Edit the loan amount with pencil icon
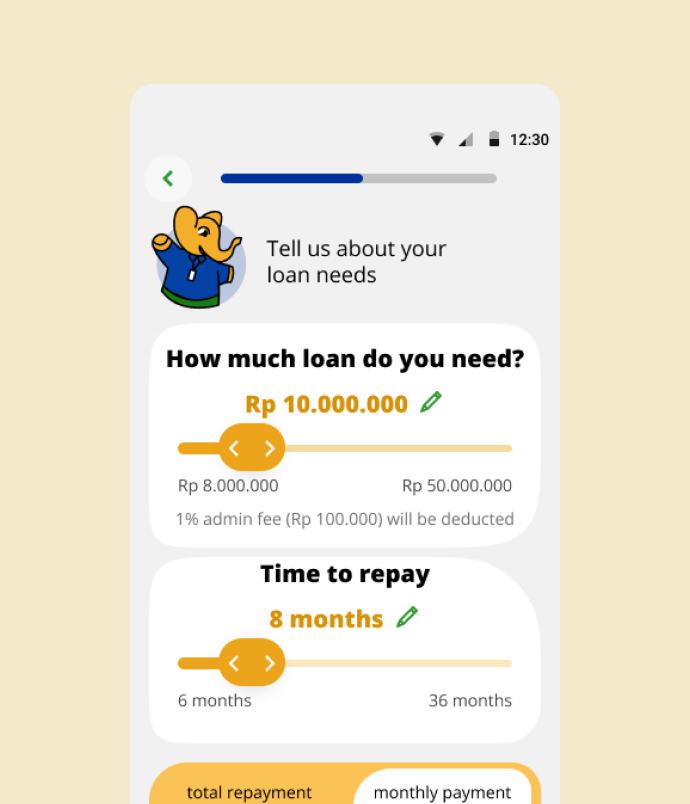 pos(431,402)
